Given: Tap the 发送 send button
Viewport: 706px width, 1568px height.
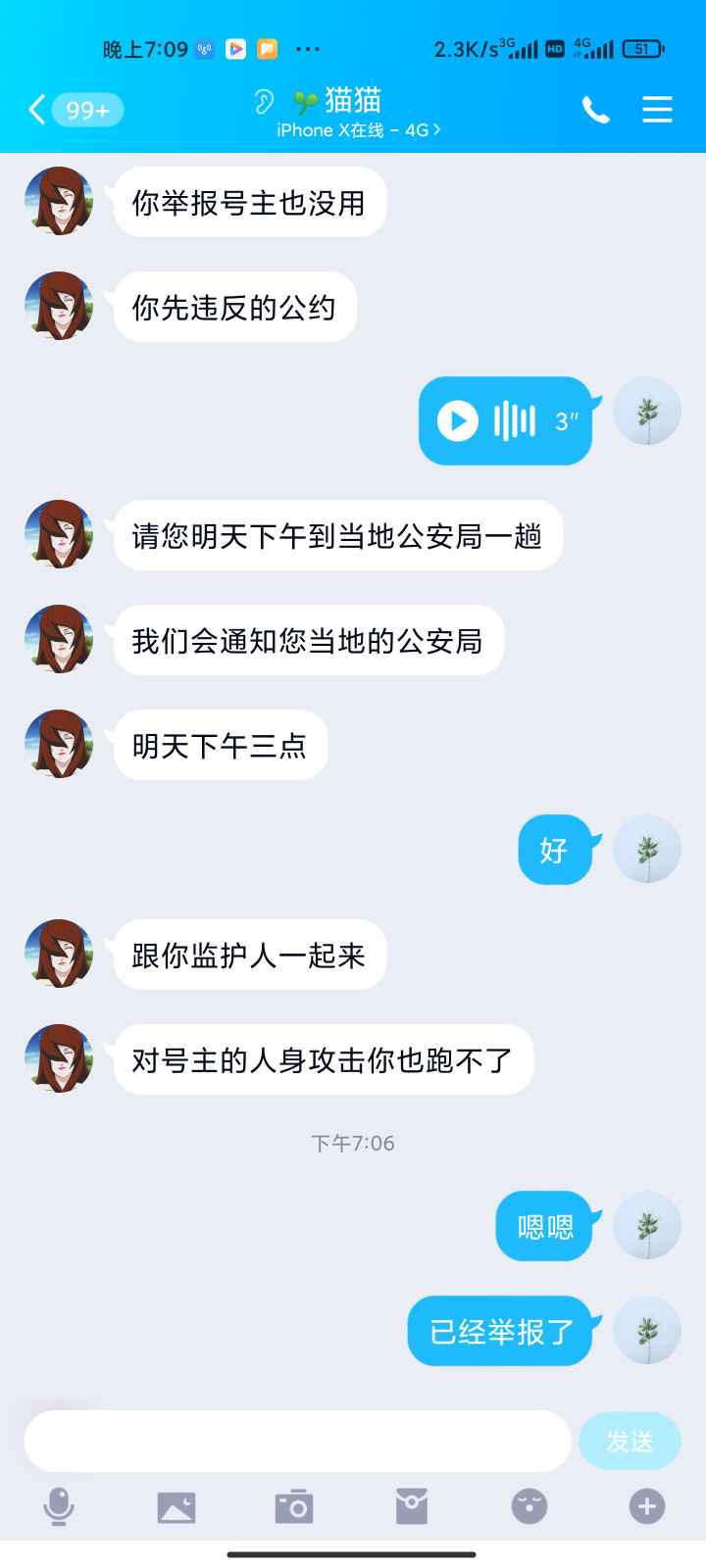Looking at the screenshot, I should tap(630, 1441).
